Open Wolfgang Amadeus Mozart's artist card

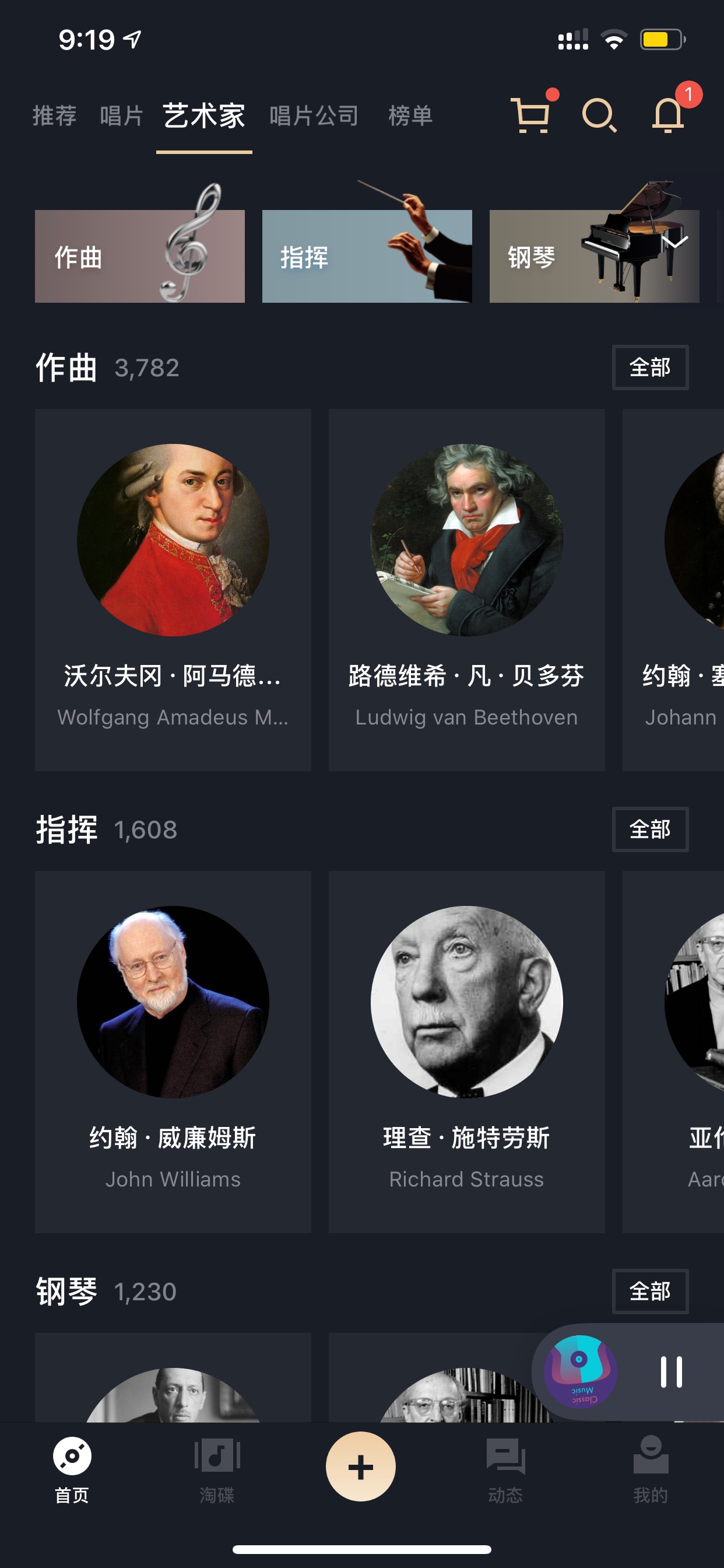(x=173, y=590)
